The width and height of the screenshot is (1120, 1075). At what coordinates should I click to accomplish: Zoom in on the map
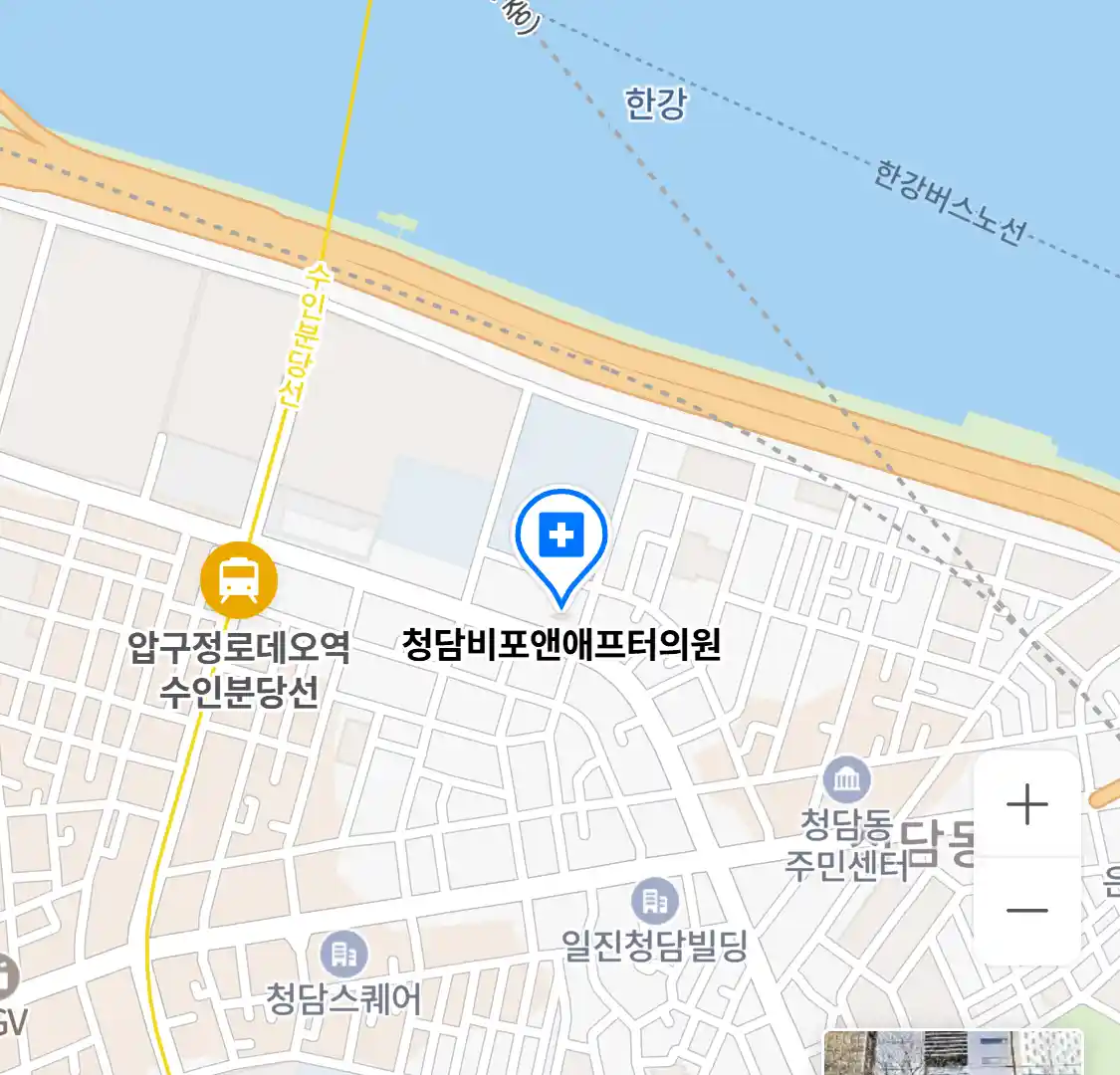click(x=1026, y=804)
